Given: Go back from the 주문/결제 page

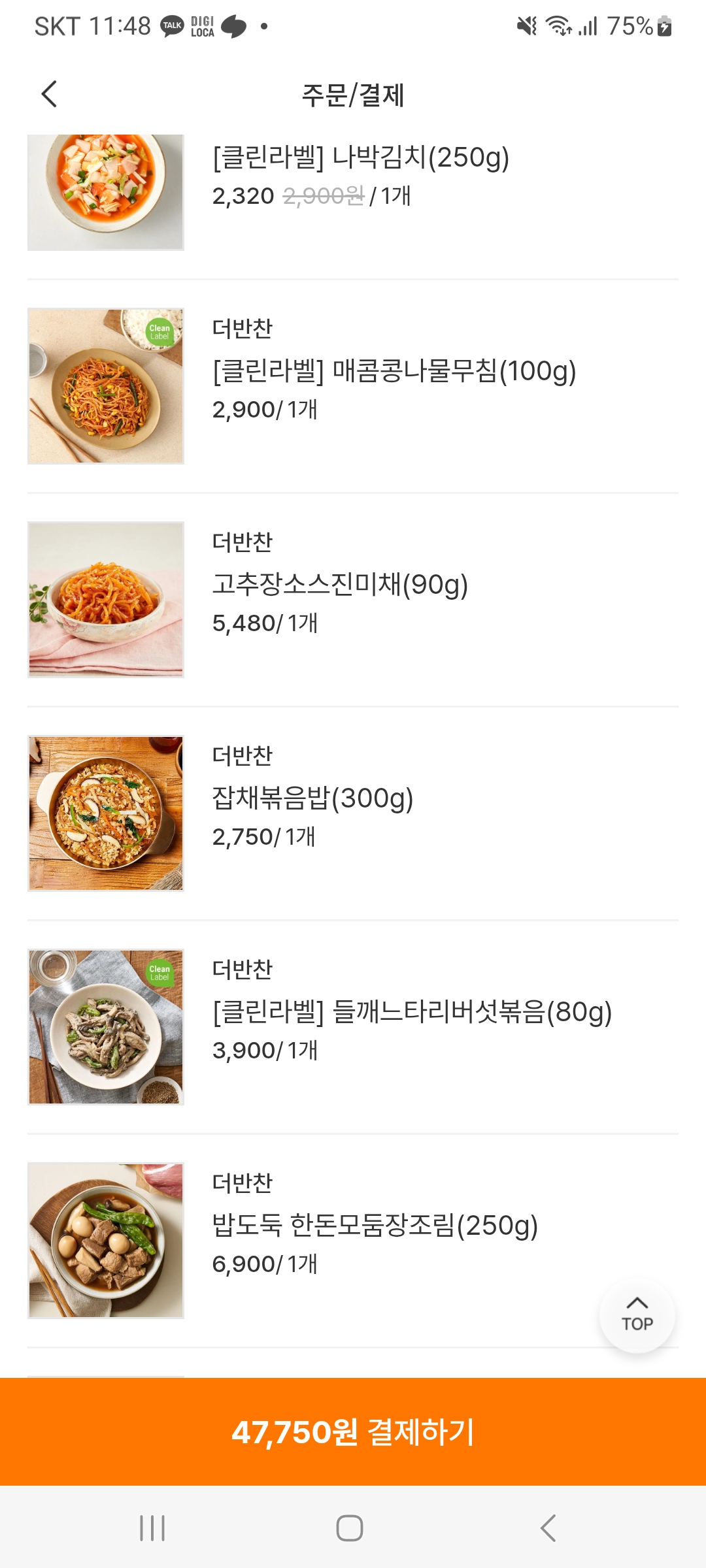Looking at the screenshot, I should click(49, 94).
